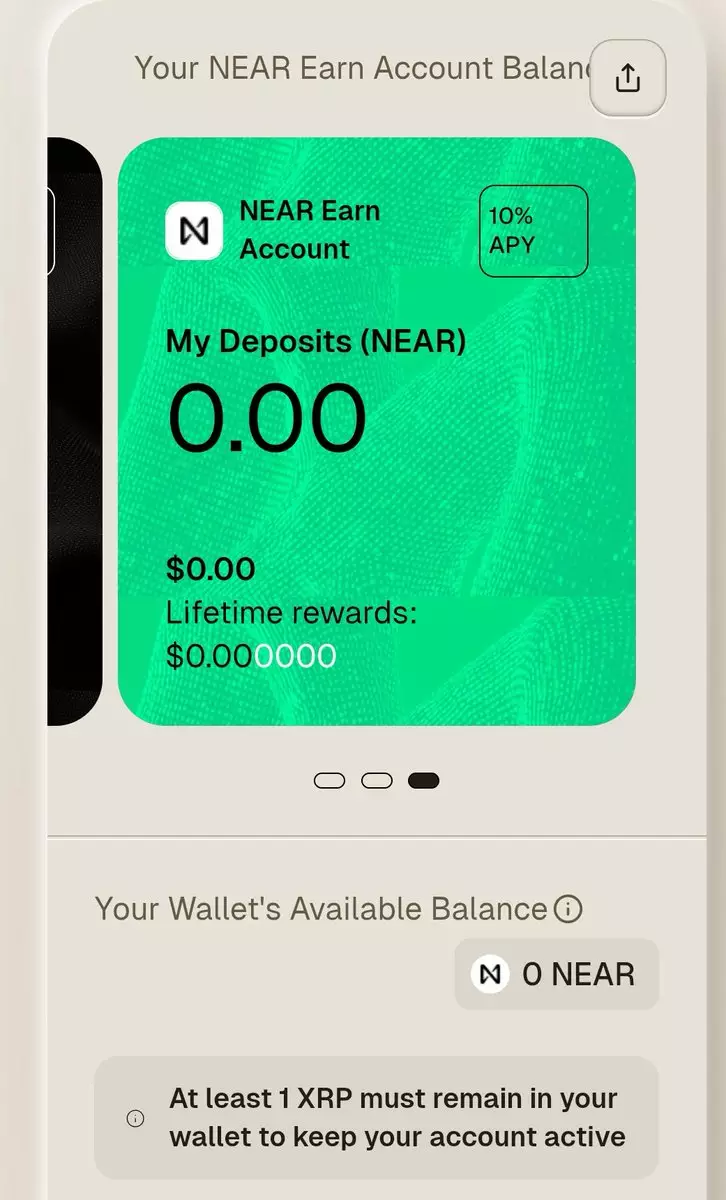Tap the share icon button

pos(627,78)
